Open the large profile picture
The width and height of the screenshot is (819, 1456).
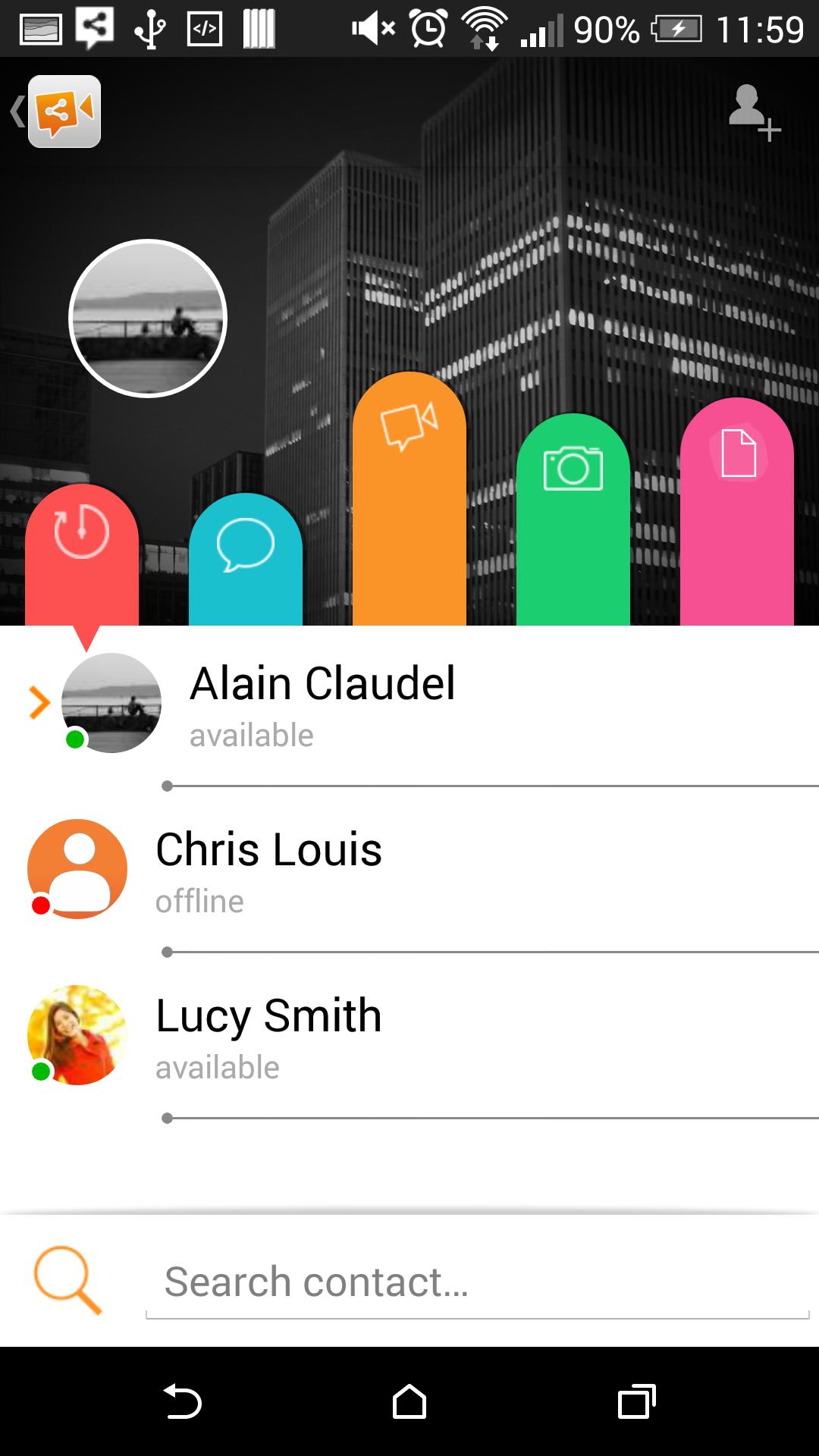tap(148, 318)
